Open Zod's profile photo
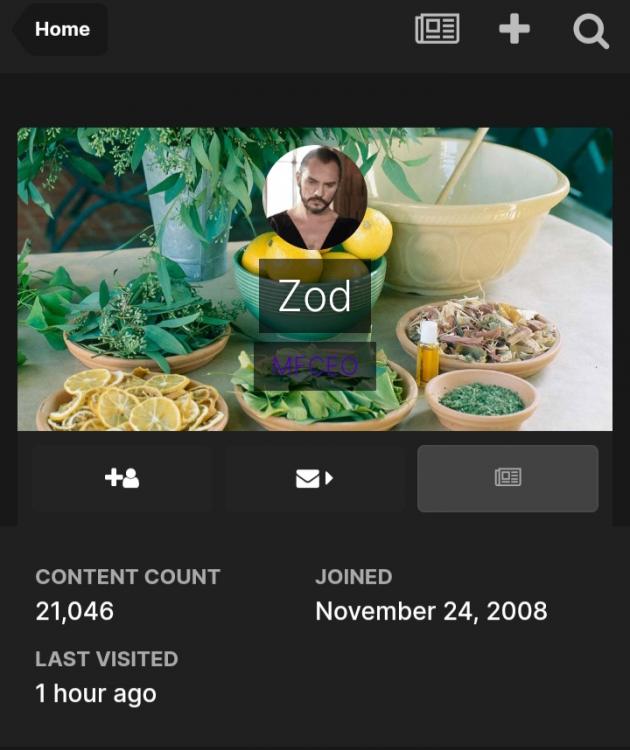This screenshot has width=630, height=750. tap(314, 197)
